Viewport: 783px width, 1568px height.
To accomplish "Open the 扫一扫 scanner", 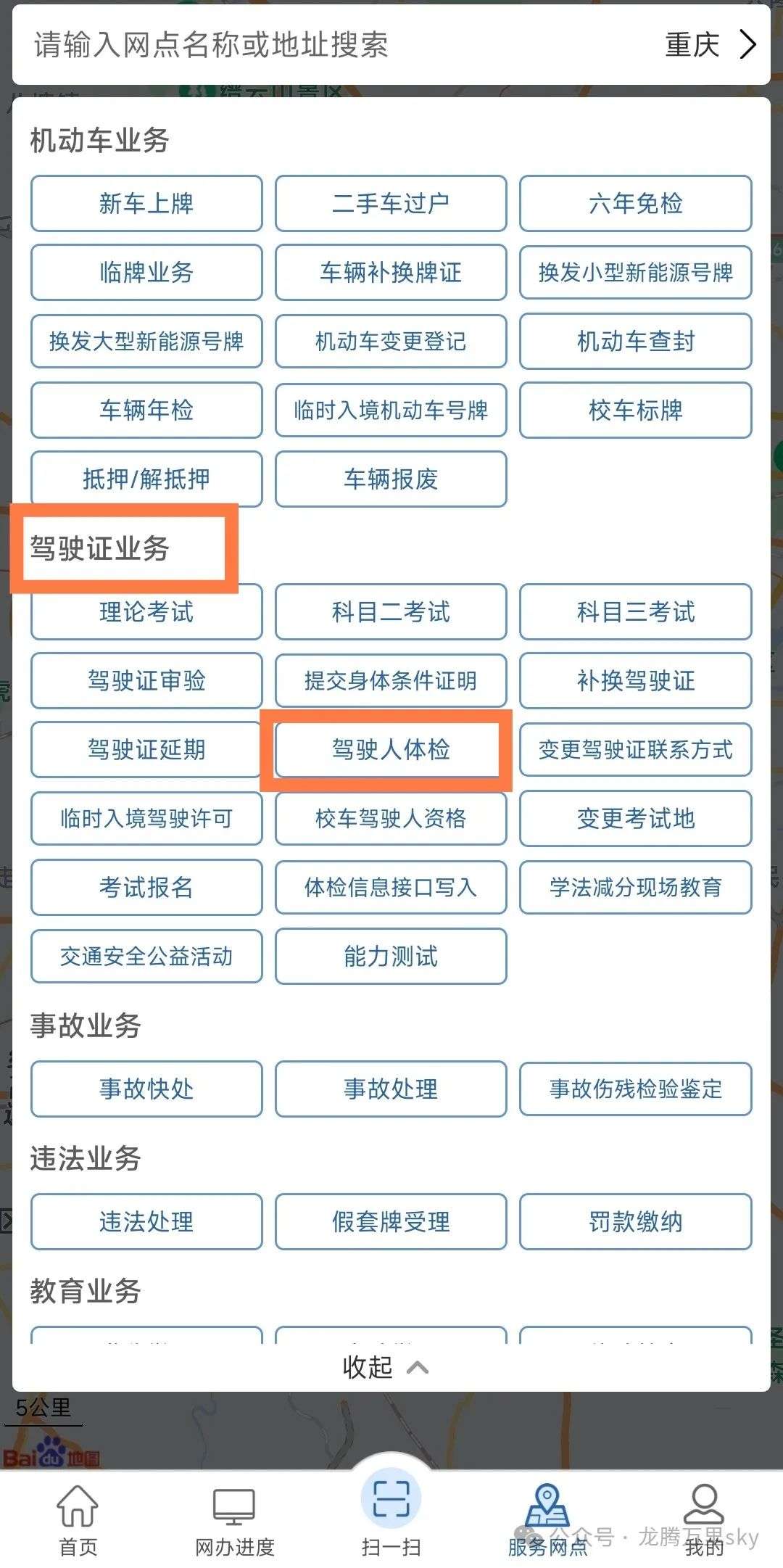I will [x=391, y=1512].
